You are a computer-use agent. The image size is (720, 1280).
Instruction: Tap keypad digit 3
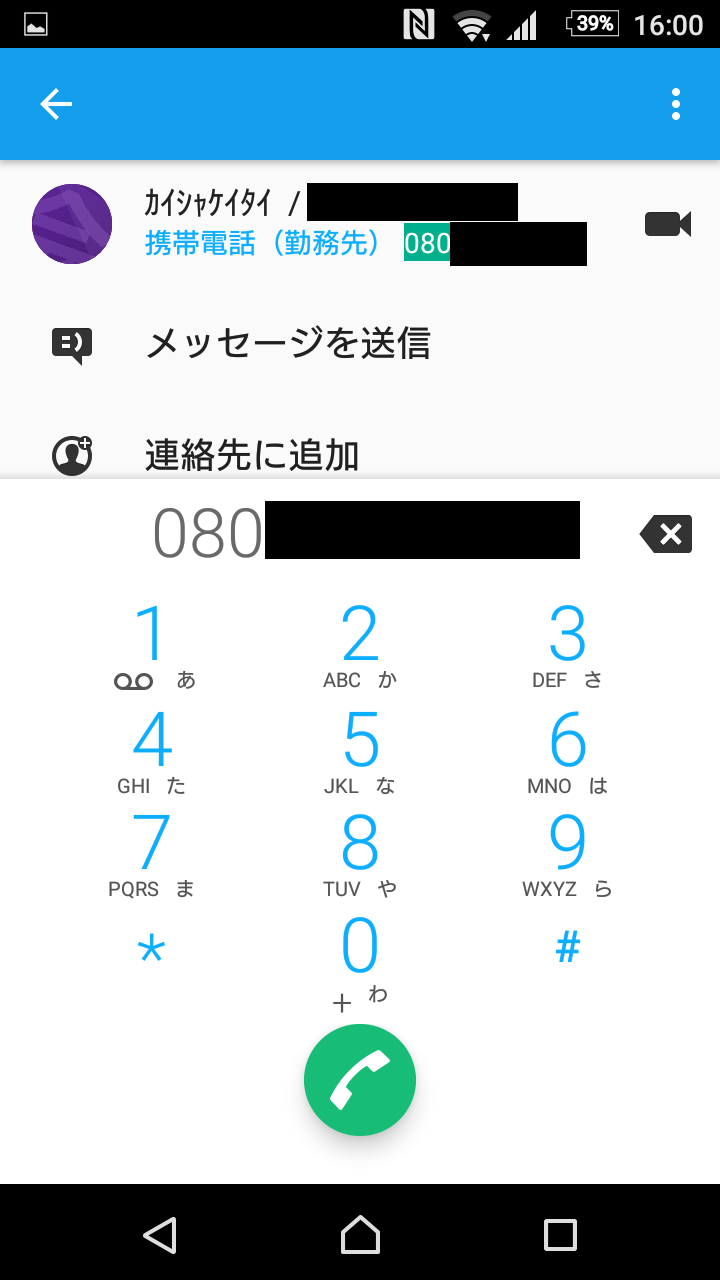pyautogui.click(x=568, y=646)
